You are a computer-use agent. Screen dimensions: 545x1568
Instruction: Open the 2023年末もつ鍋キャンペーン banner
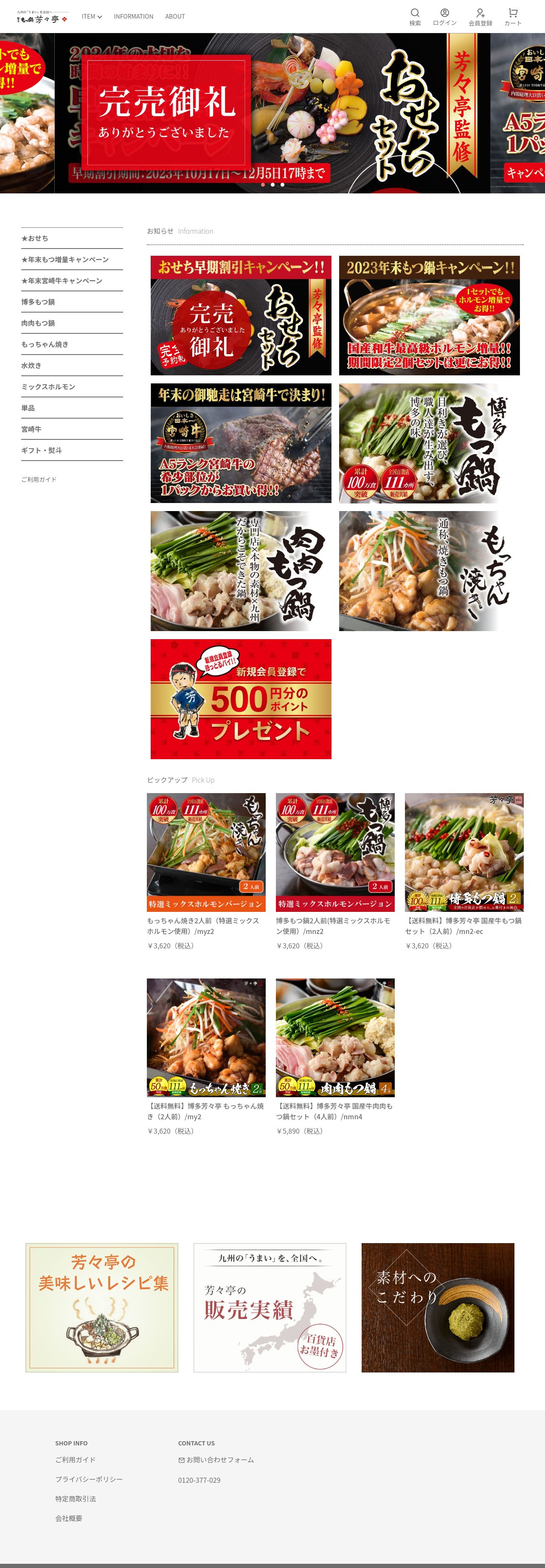tap(429, 315)
